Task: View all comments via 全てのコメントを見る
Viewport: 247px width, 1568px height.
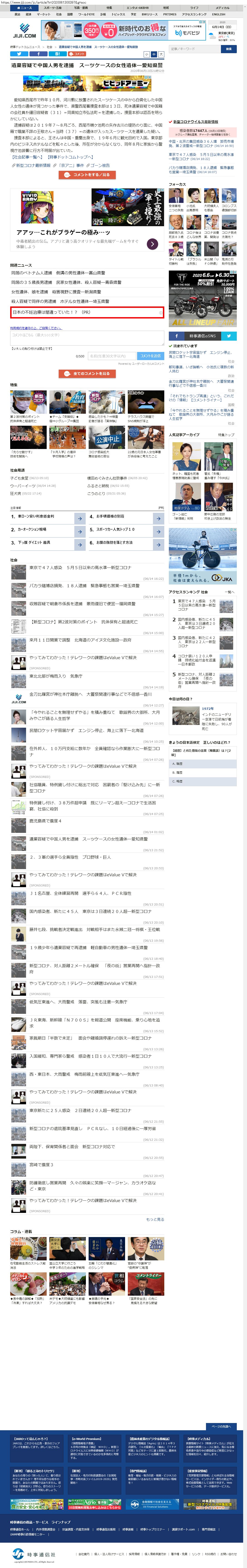Action: (87, 373)
